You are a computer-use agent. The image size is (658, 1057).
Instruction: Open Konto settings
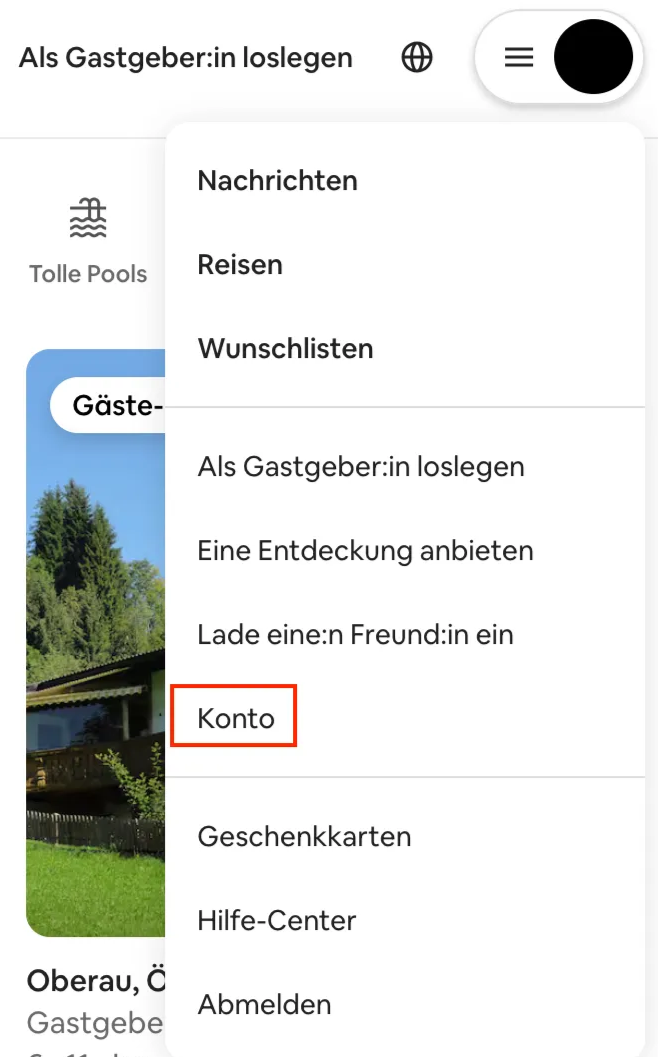click(405, 719)
